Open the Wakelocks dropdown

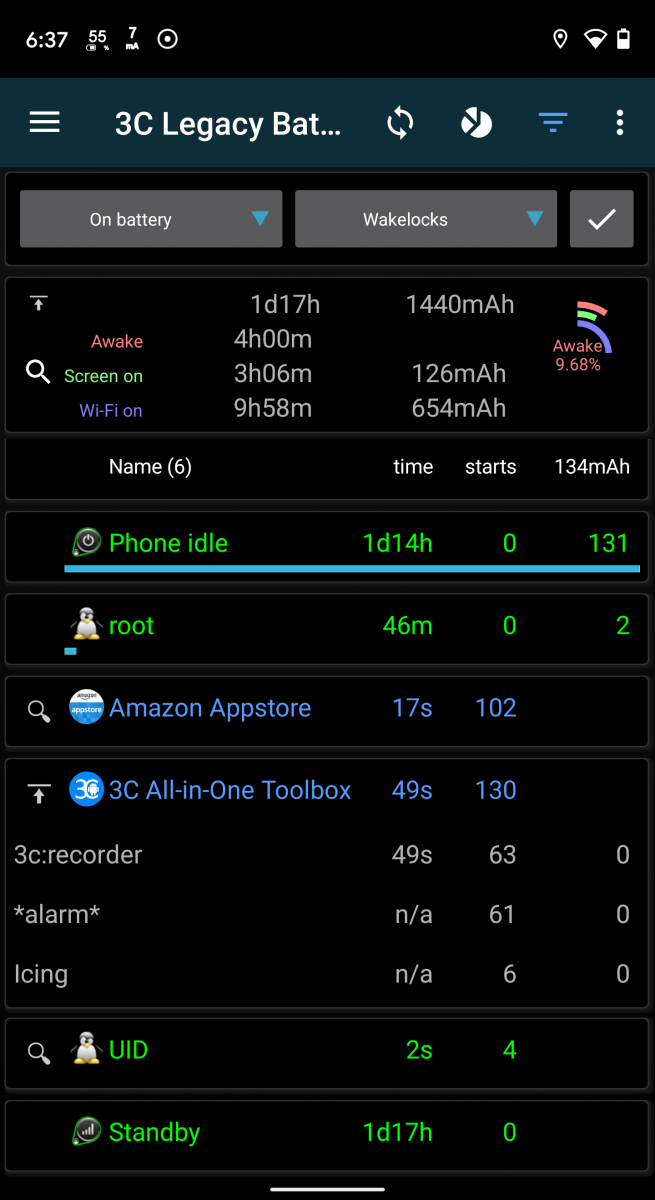426,219
